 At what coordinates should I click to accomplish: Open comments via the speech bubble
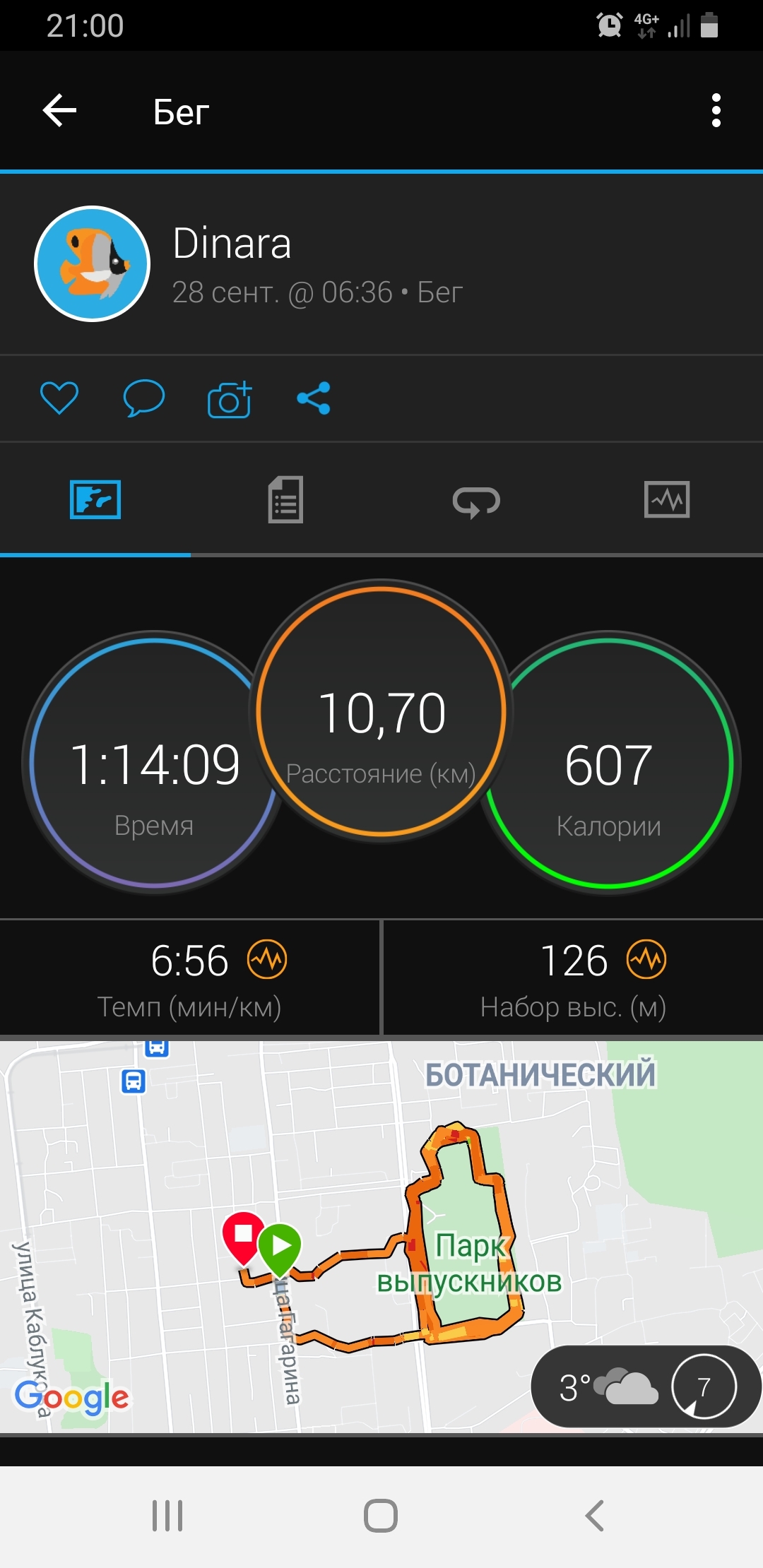pos(144,398)
